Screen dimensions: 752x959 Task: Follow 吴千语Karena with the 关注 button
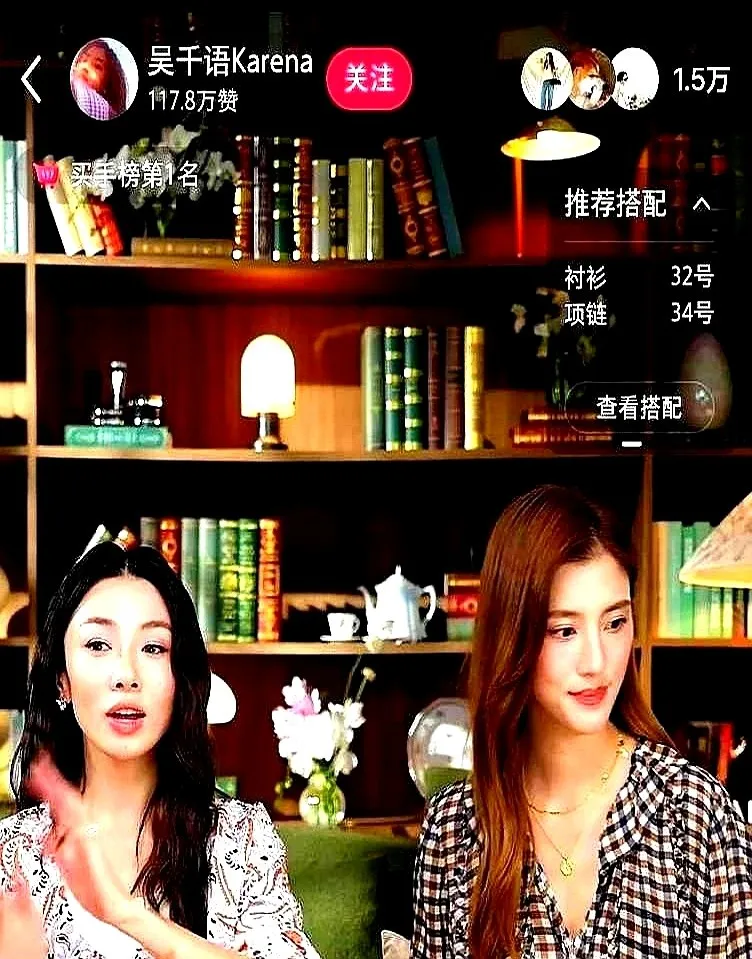pyautogui.click(x=369, y=79)
